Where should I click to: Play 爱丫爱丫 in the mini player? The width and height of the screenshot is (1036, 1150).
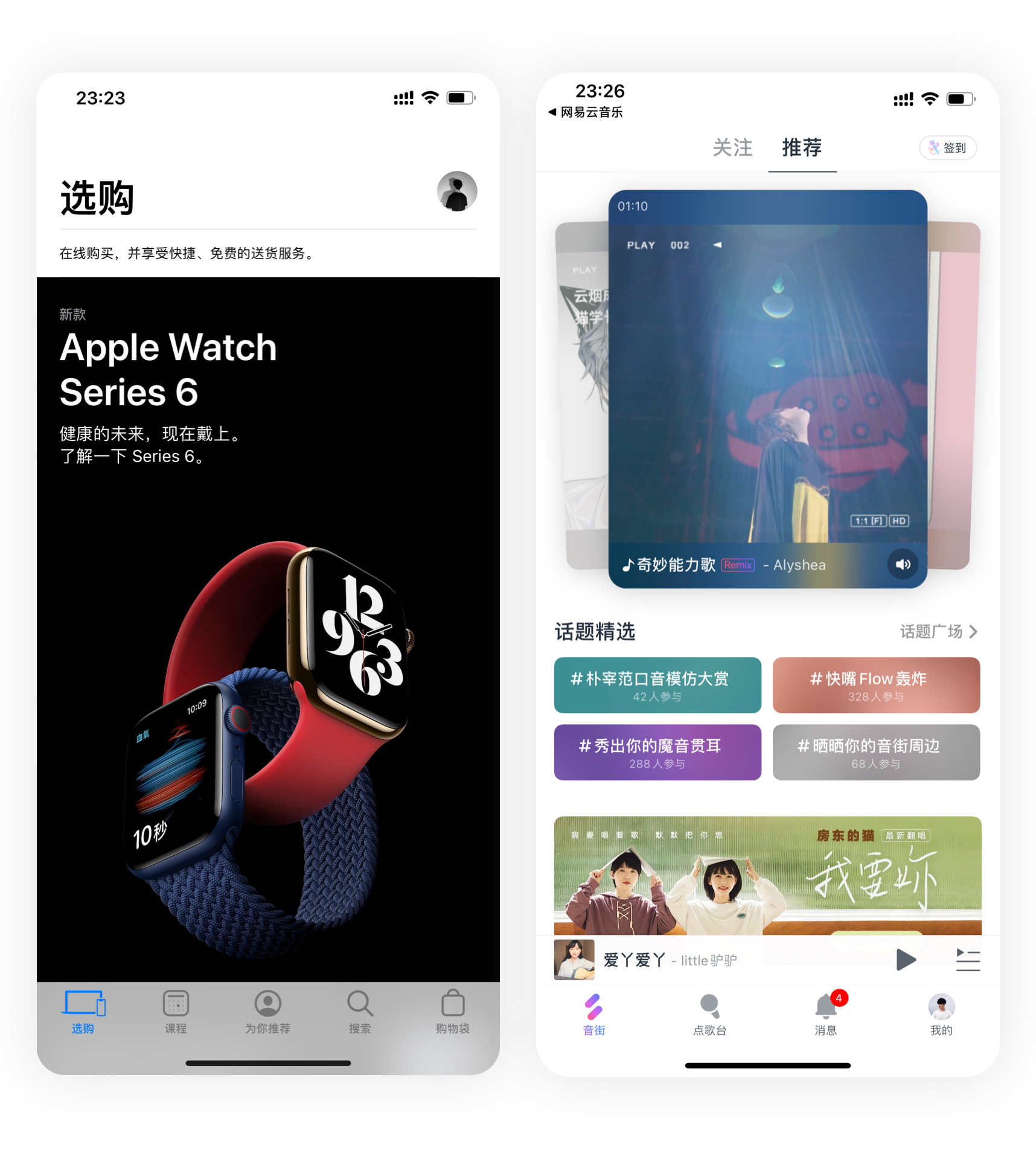coord(905,960)
